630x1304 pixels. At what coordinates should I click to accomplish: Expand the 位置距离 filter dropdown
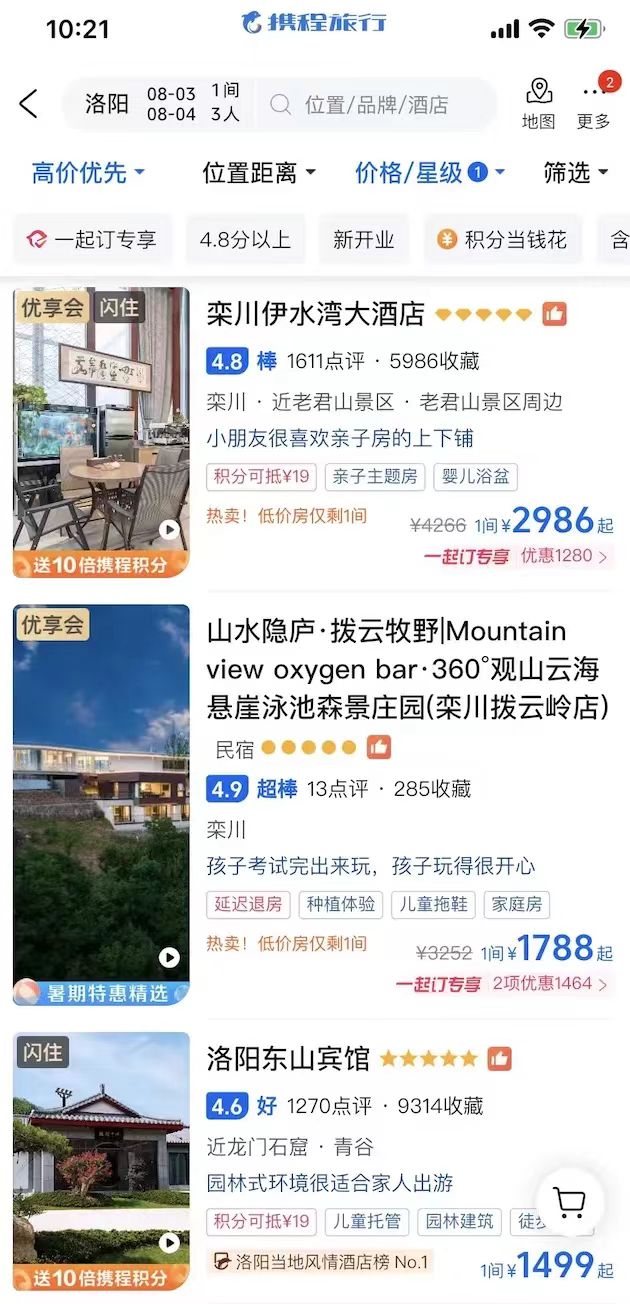pos(259,173)
